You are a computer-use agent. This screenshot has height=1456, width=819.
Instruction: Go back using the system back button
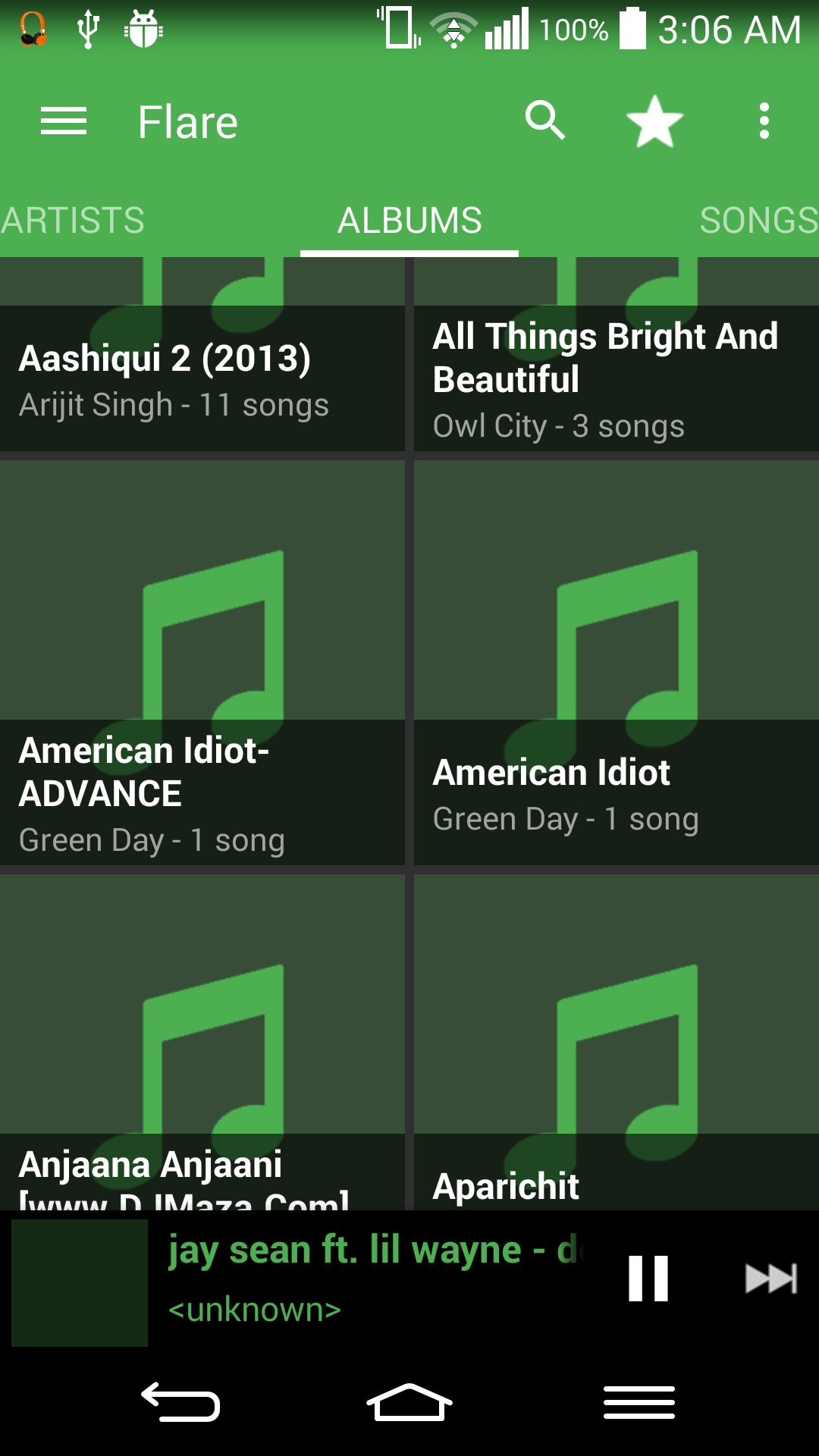(x=180, y=1402)
